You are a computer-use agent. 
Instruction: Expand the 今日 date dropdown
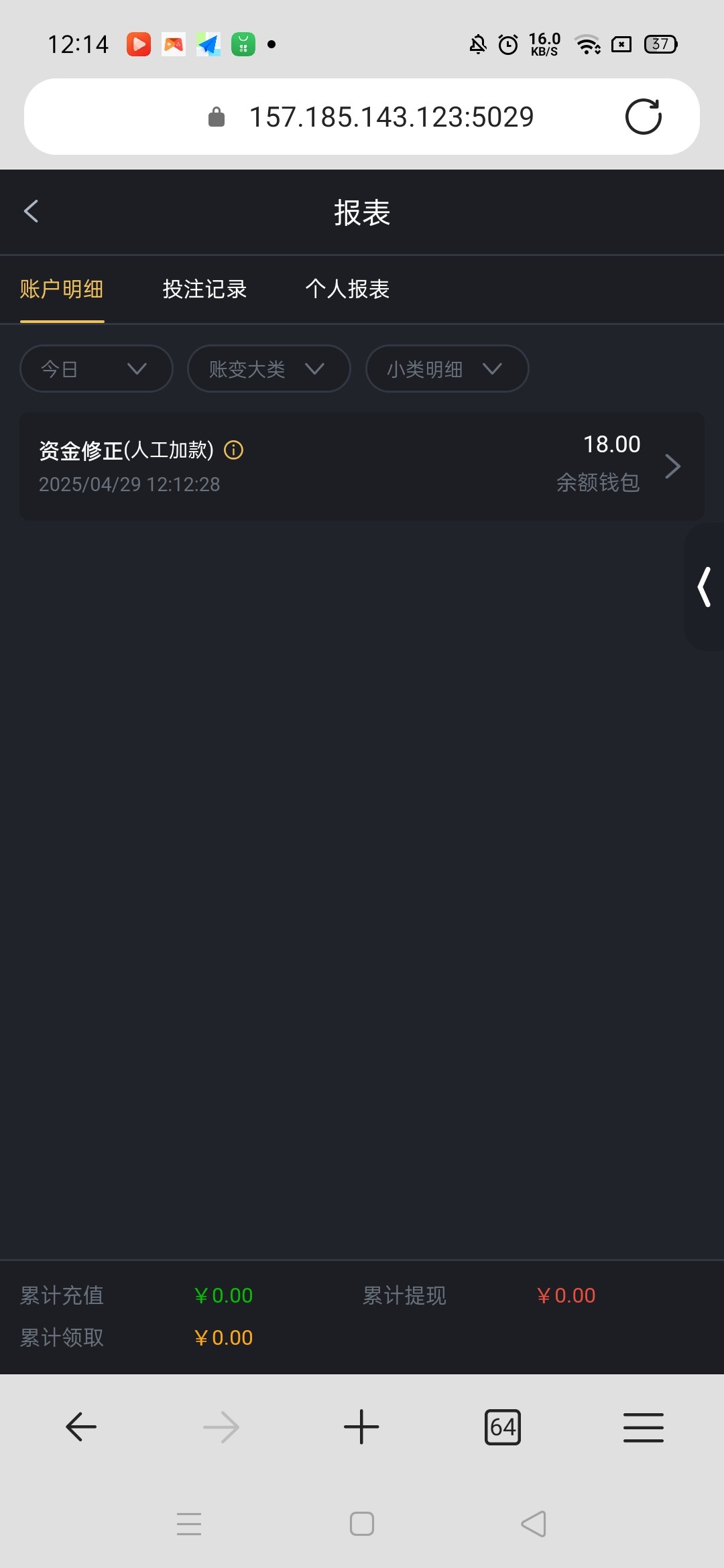pos(97,369)
